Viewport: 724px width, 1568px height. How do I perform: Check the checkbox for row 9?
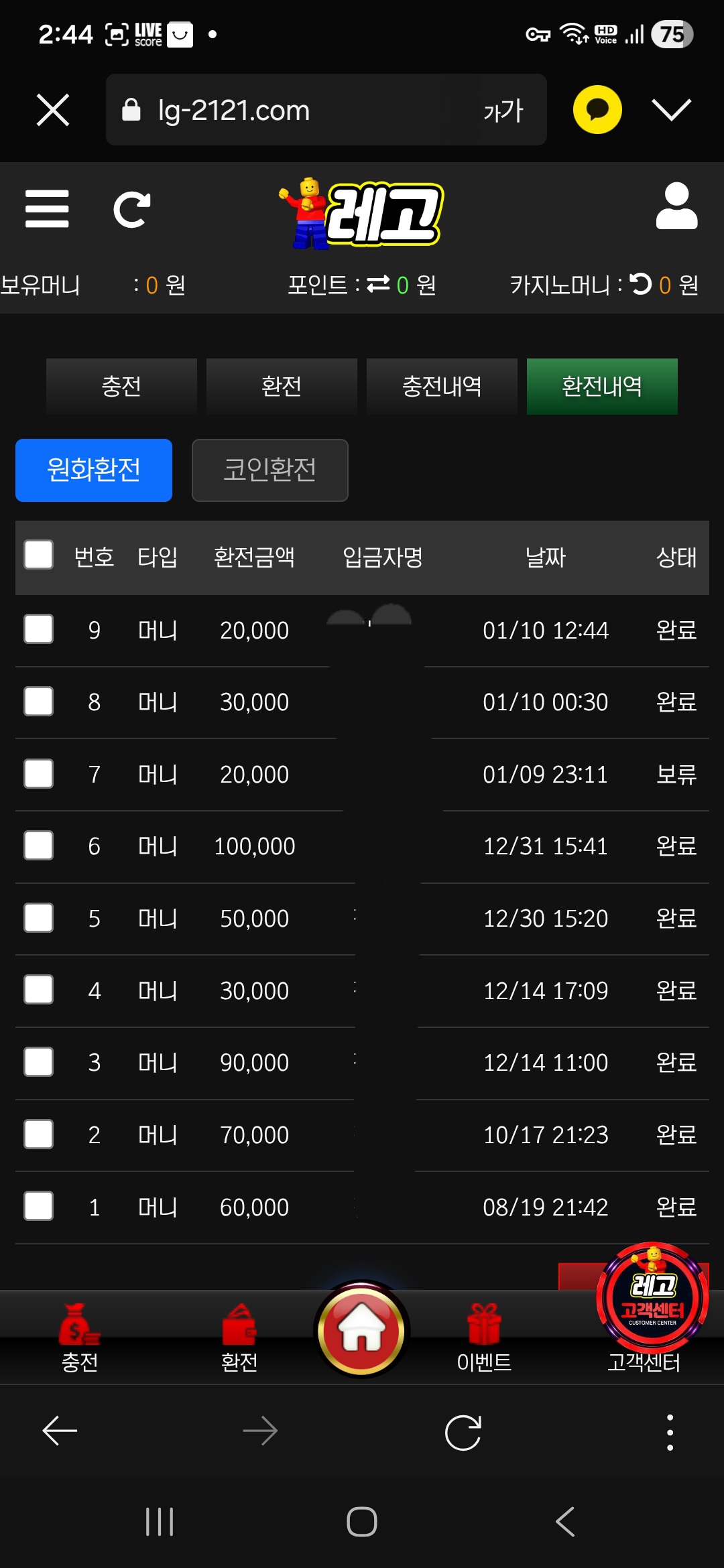click(38, 629)
